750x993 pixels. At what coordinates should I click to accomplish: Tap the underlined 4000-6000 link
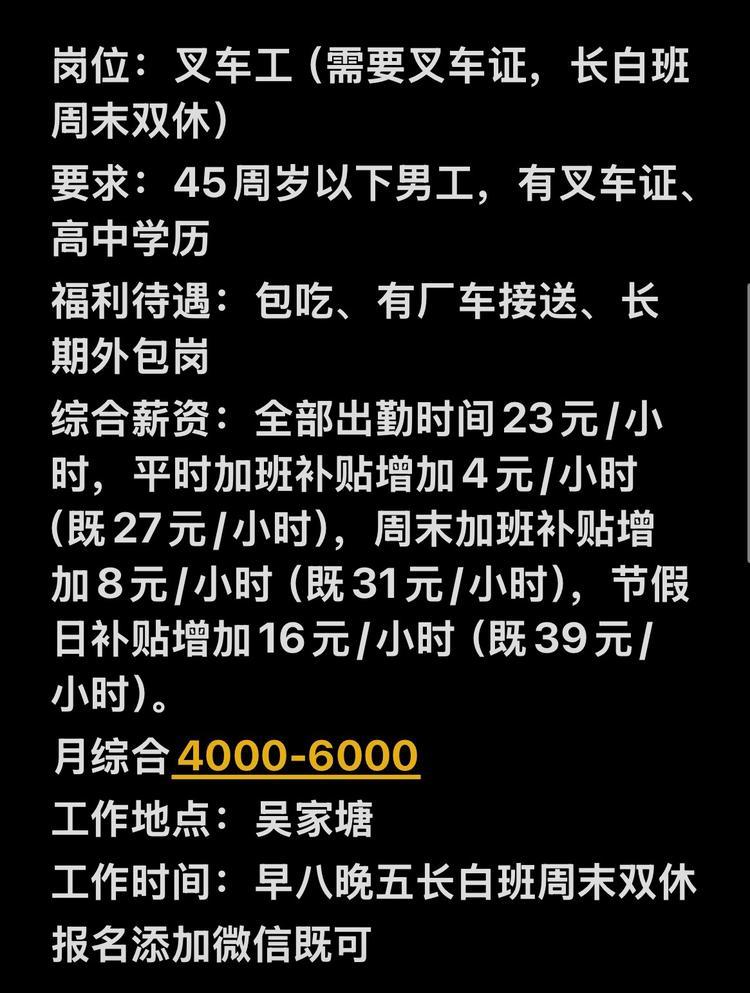click(x=296, y=756)
